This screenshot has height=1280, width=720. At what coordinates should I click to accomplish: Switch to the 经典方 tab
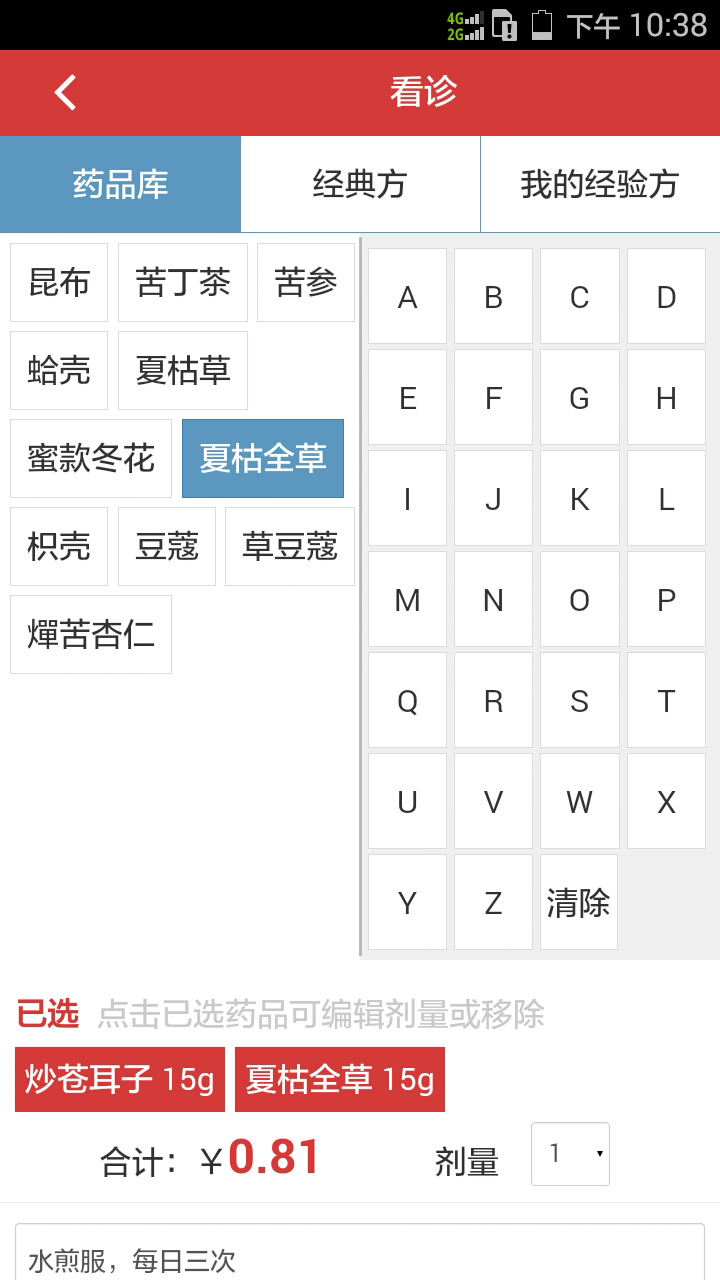[x=360, y=185]
